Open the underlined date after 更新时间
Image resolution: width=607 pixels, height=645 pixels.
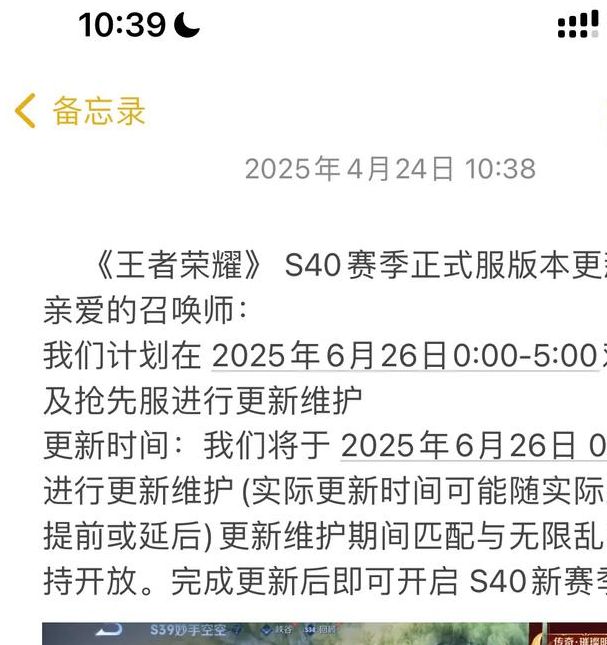472,444
